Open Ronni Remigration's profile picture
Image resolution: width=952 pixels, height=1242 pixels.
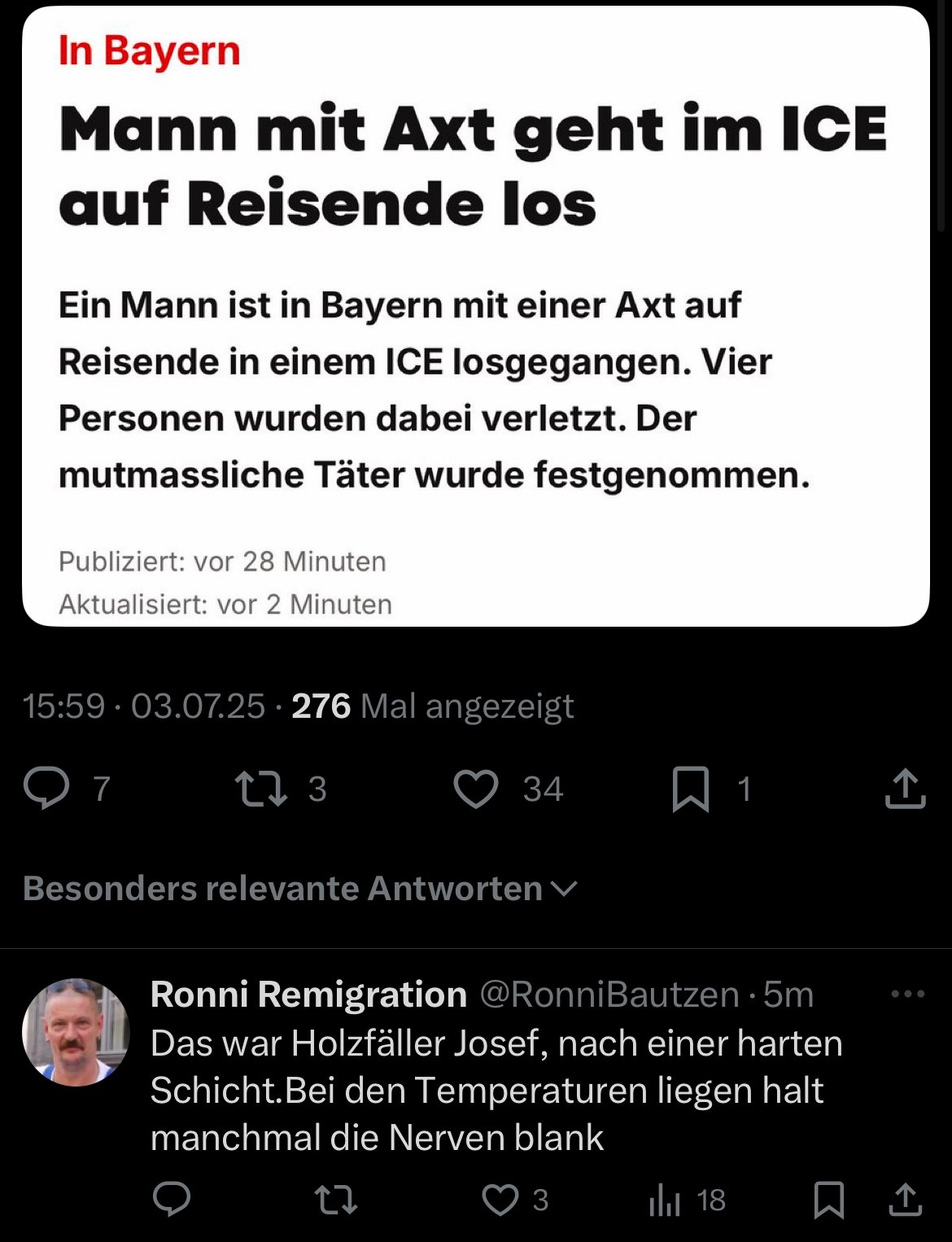tap(76, 1031)
